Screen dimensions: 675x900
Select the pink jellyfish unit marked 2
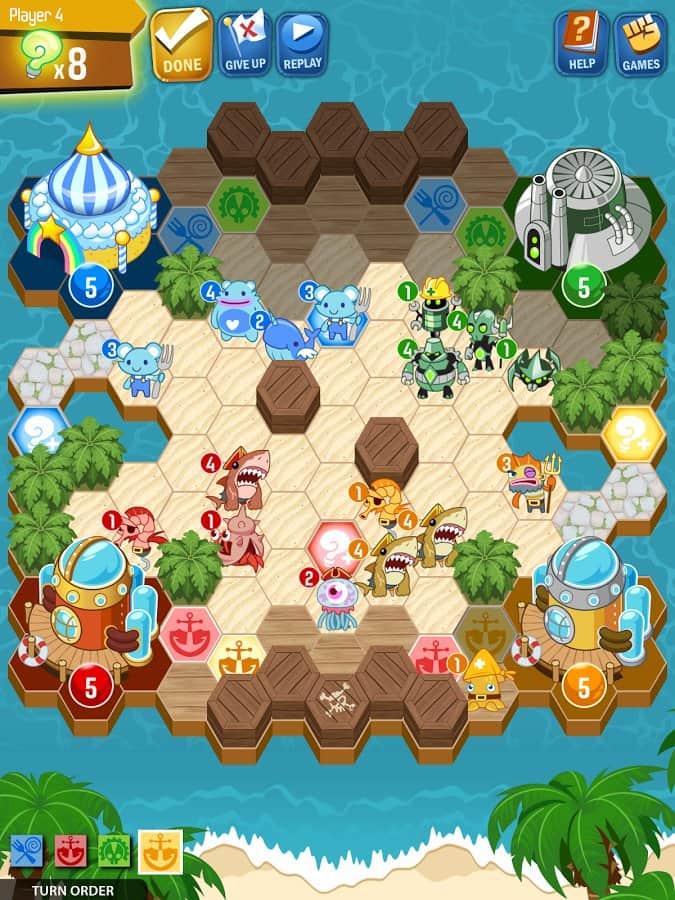pos(335,598)
